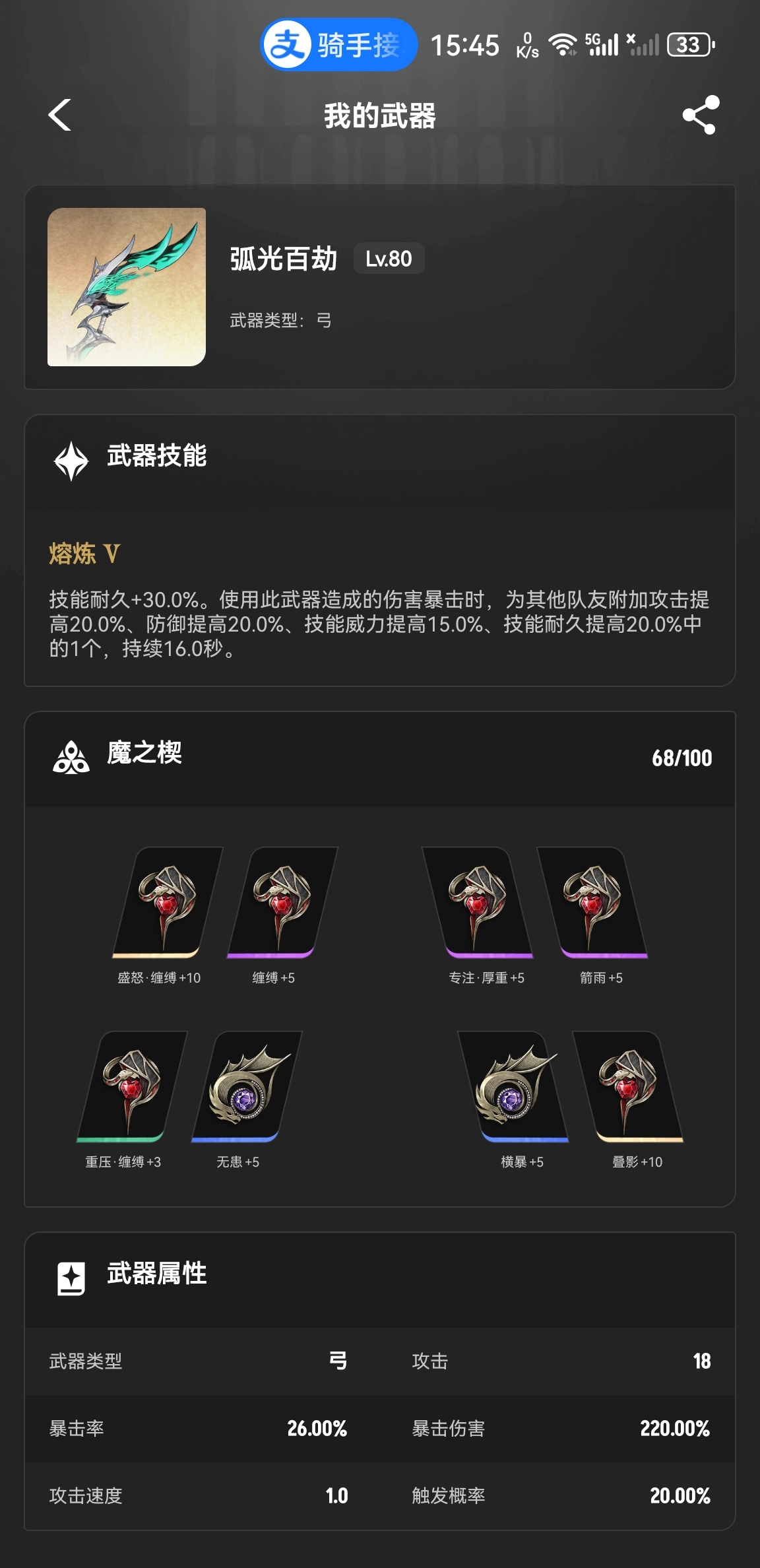This screenshot has width=760, height=1568.
Task: Open the 骑手接 status bar pill
Action: tap(338, 45)
